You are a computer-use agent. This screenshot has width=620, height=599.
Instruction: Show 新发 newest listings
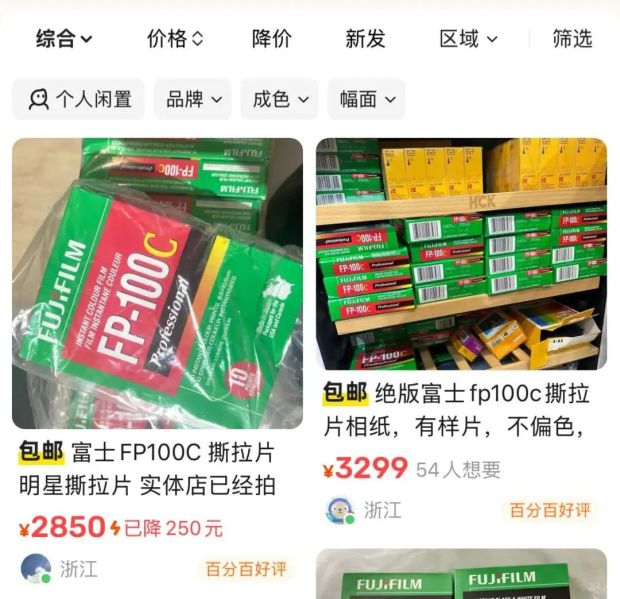click(365, 39)
